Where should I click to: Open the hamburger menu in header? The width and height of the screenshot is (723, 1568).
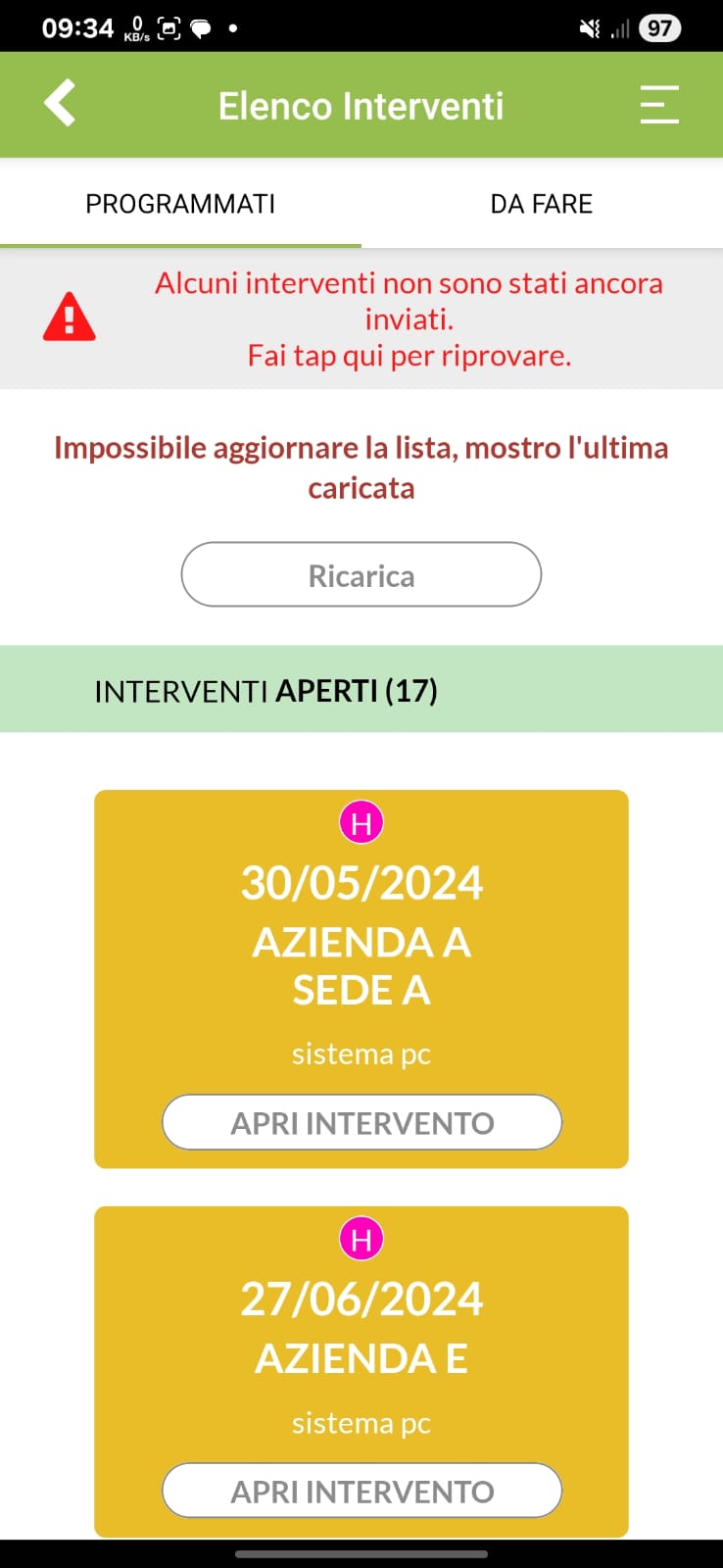[x=659, y=105]
